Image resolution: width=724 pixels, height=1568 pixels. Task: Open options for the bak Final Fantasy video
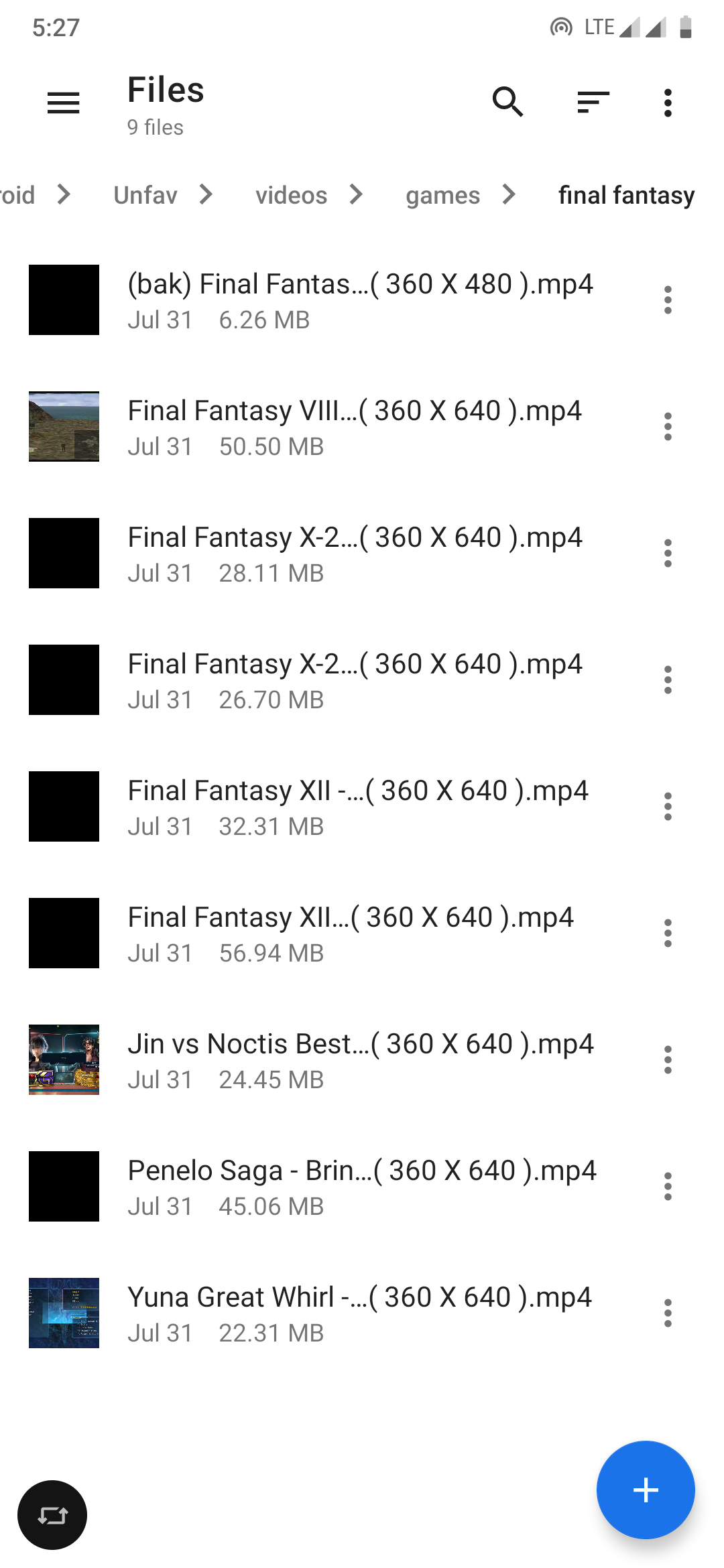pyautogui.click(x=668, y=300)
